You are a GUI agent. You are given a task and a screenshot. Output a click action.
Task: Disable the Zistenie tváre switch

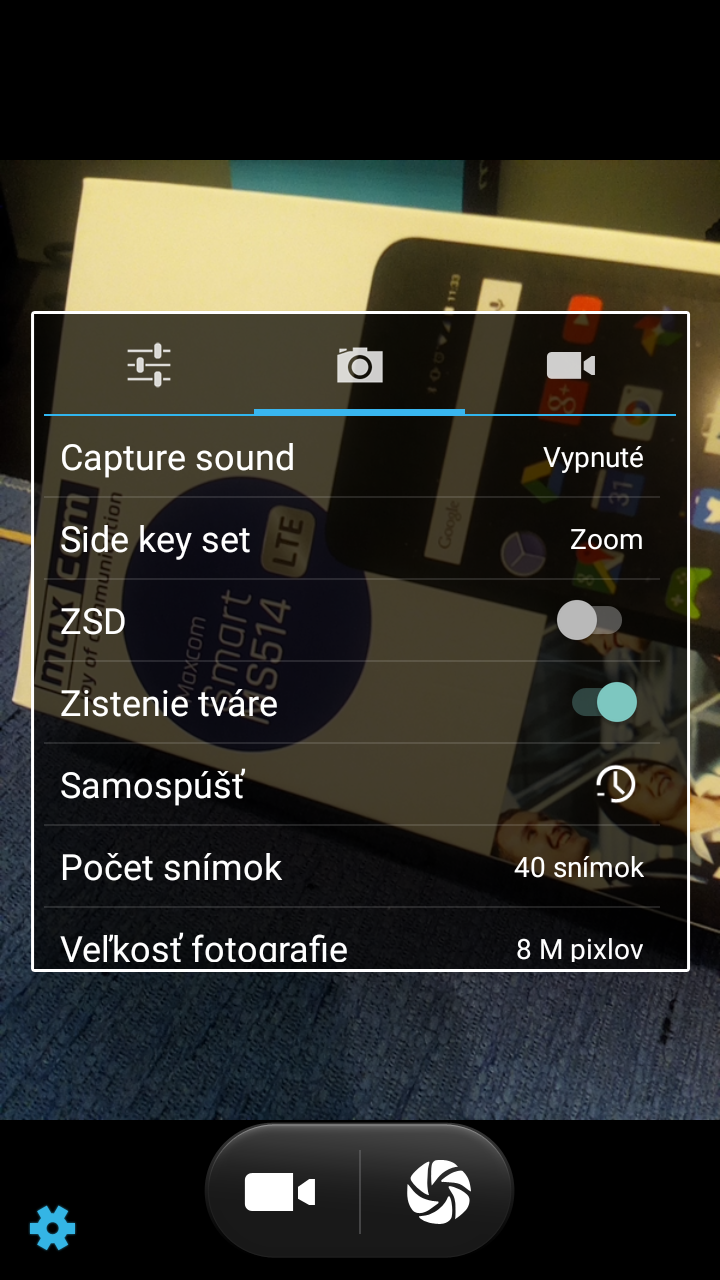click(x=604, y=702)
